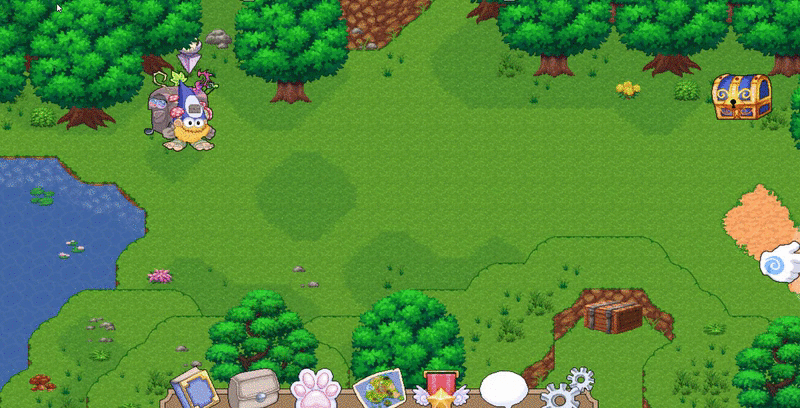Open the pets paw menu
This screenshot has width=800, height=408.
click(x=317, y=390)
